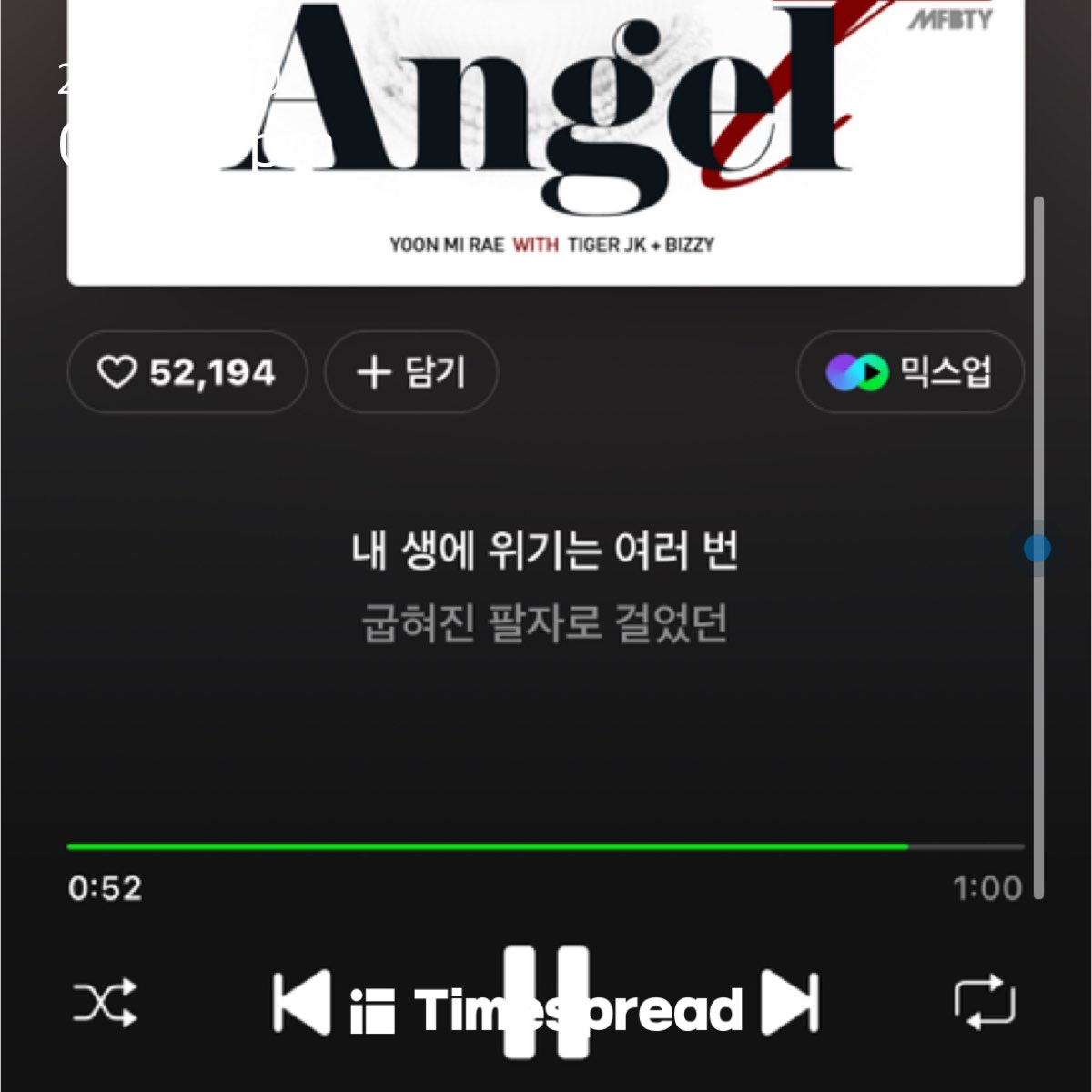Pause the current song

pos(546,1003)
